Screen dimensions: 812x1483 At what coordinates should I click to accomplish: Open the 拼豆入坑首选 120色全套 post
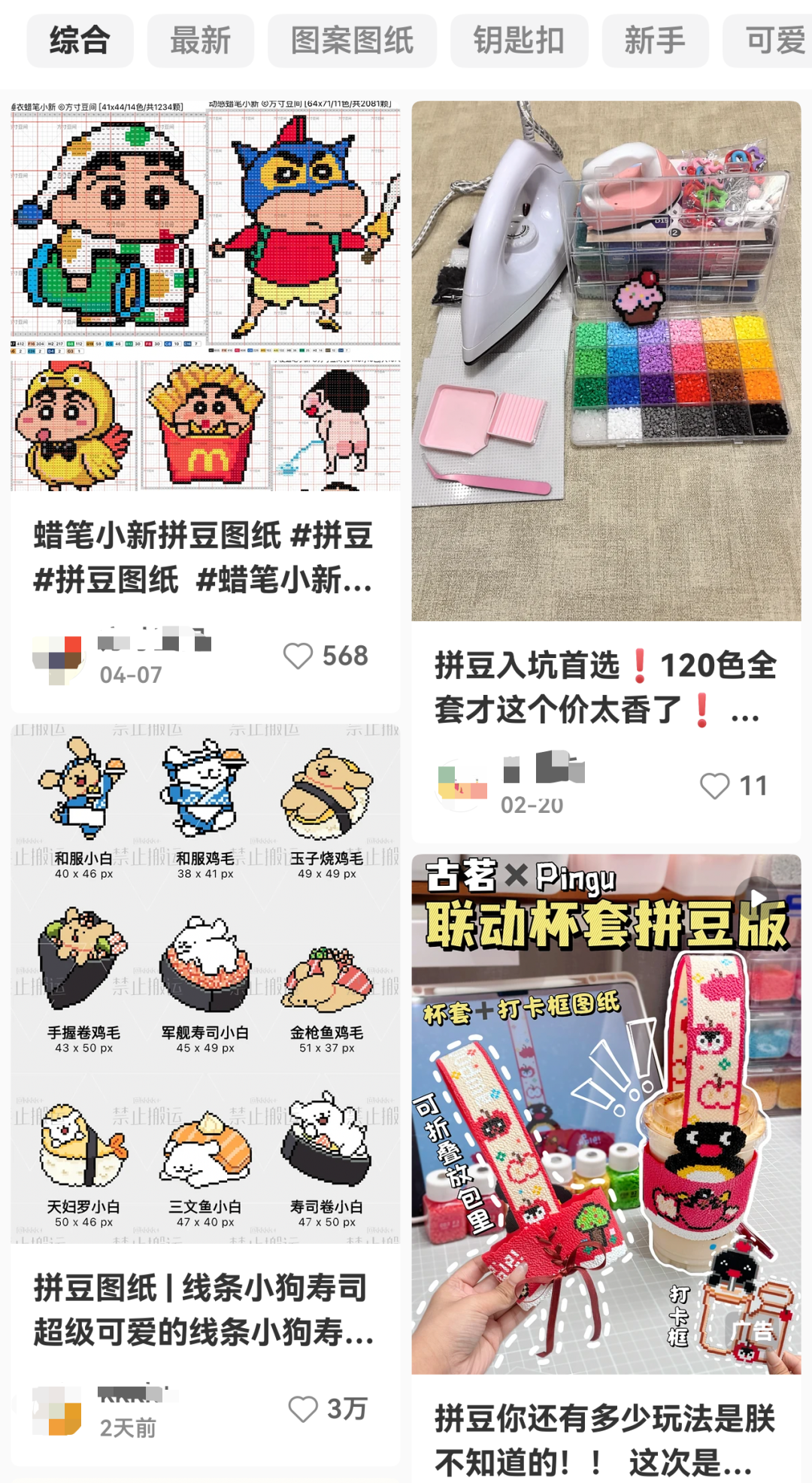606,361
